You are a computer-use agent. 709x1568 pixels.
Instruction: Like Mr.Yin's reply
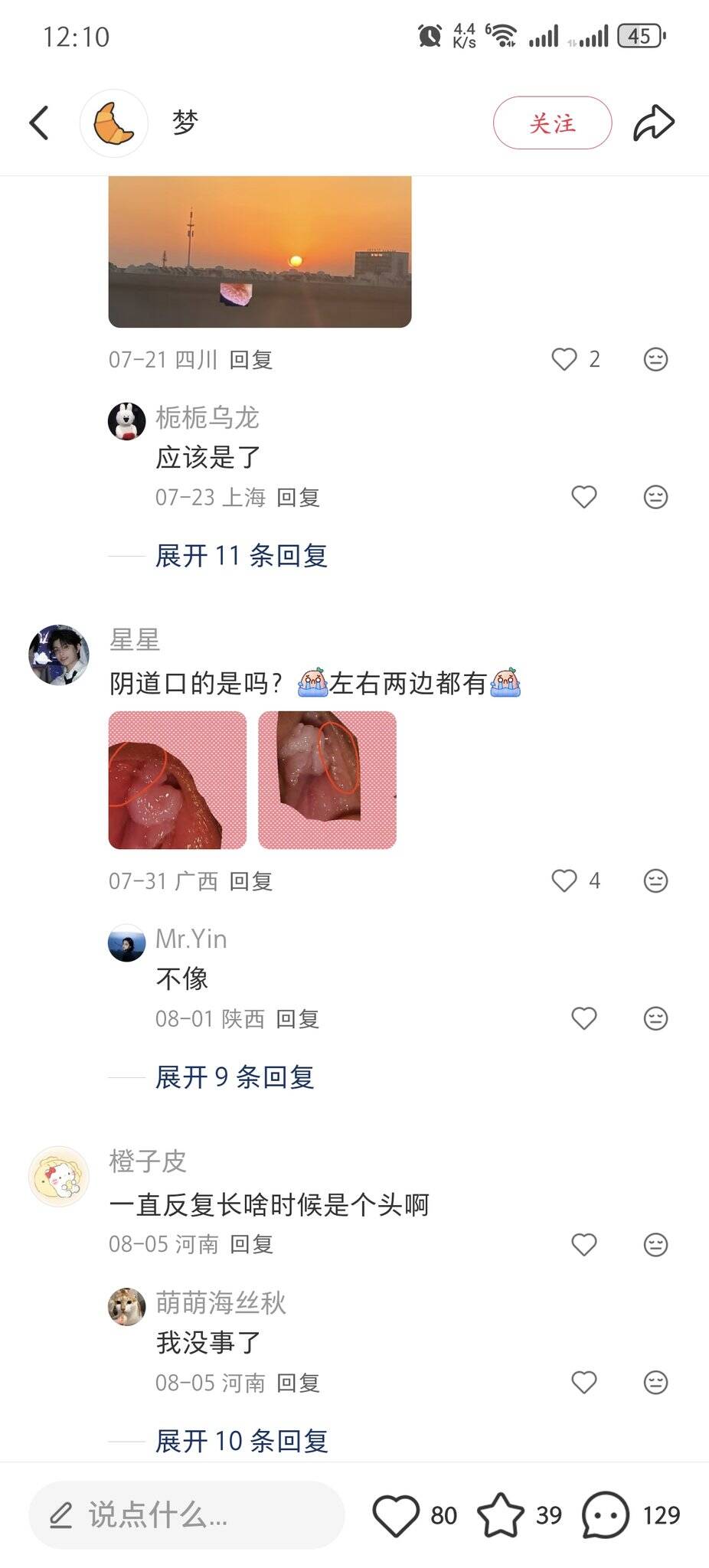(x=584, y=1019)
